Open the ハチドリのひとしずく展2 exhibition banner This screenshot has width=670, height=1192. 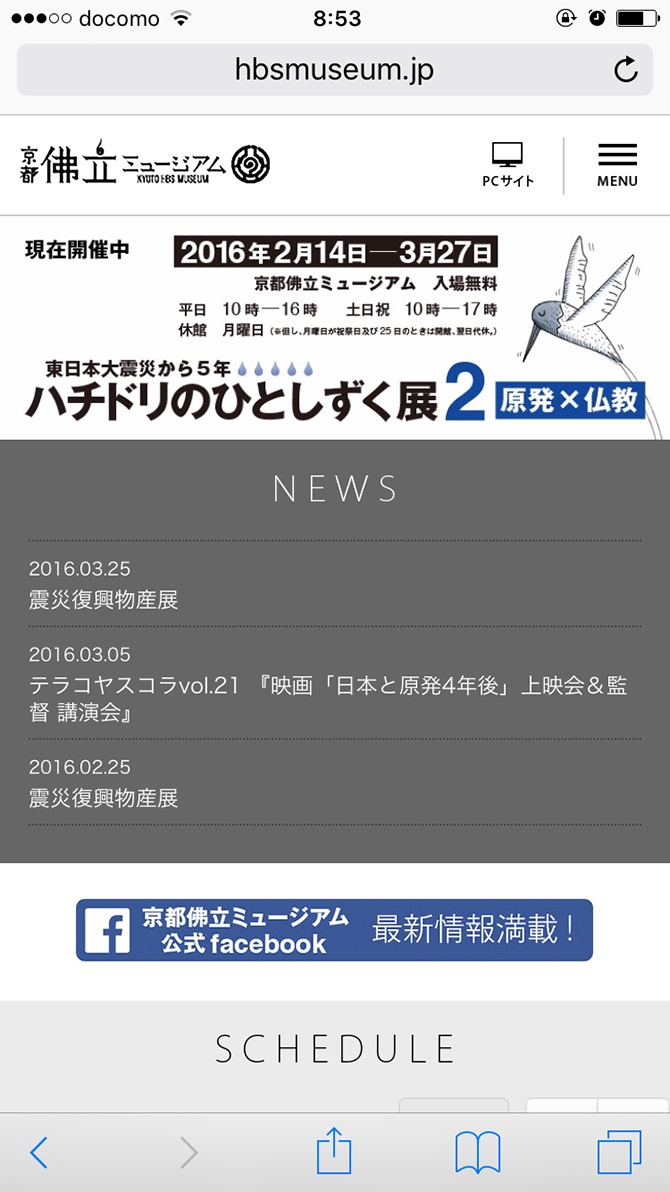(335, 330)
